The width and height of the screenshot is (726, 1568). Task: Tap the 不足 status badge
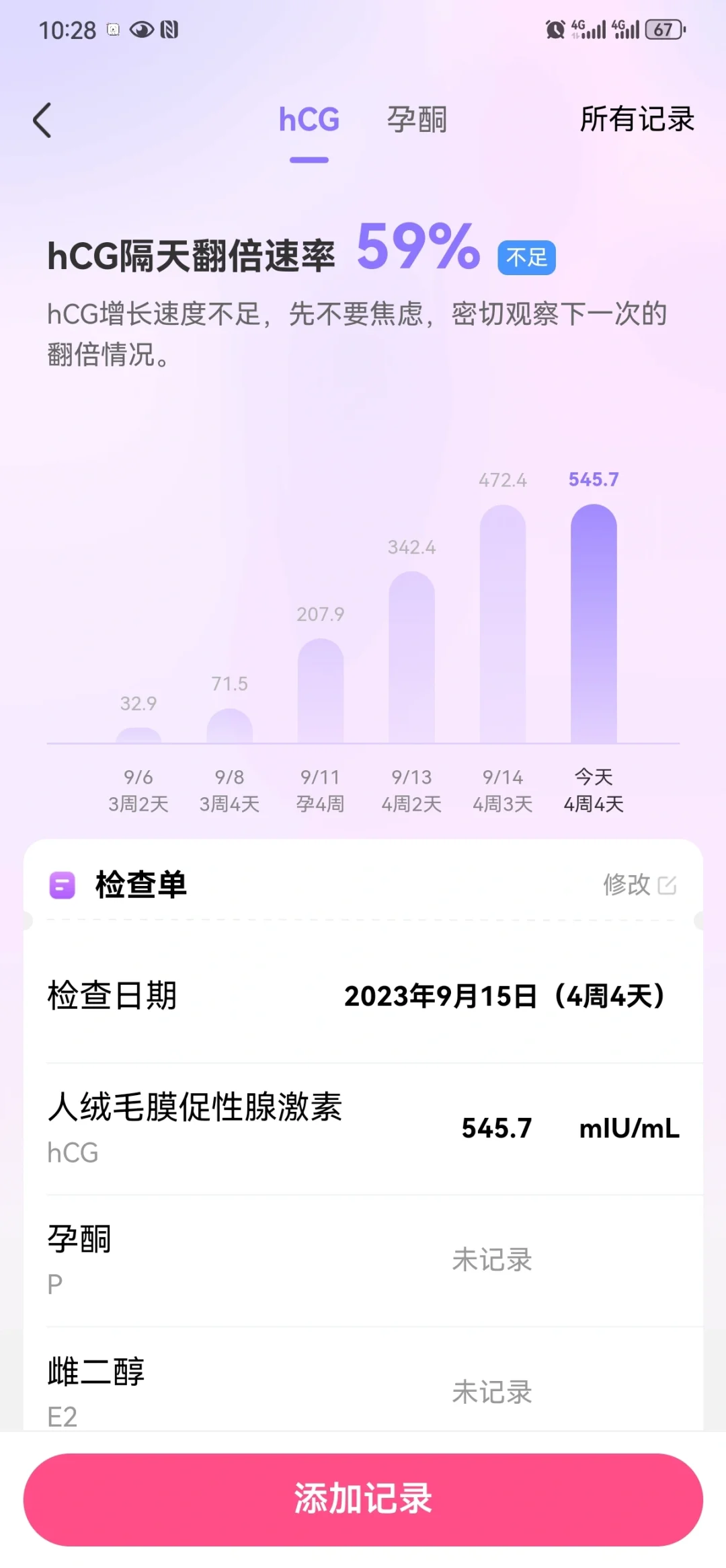527,257
